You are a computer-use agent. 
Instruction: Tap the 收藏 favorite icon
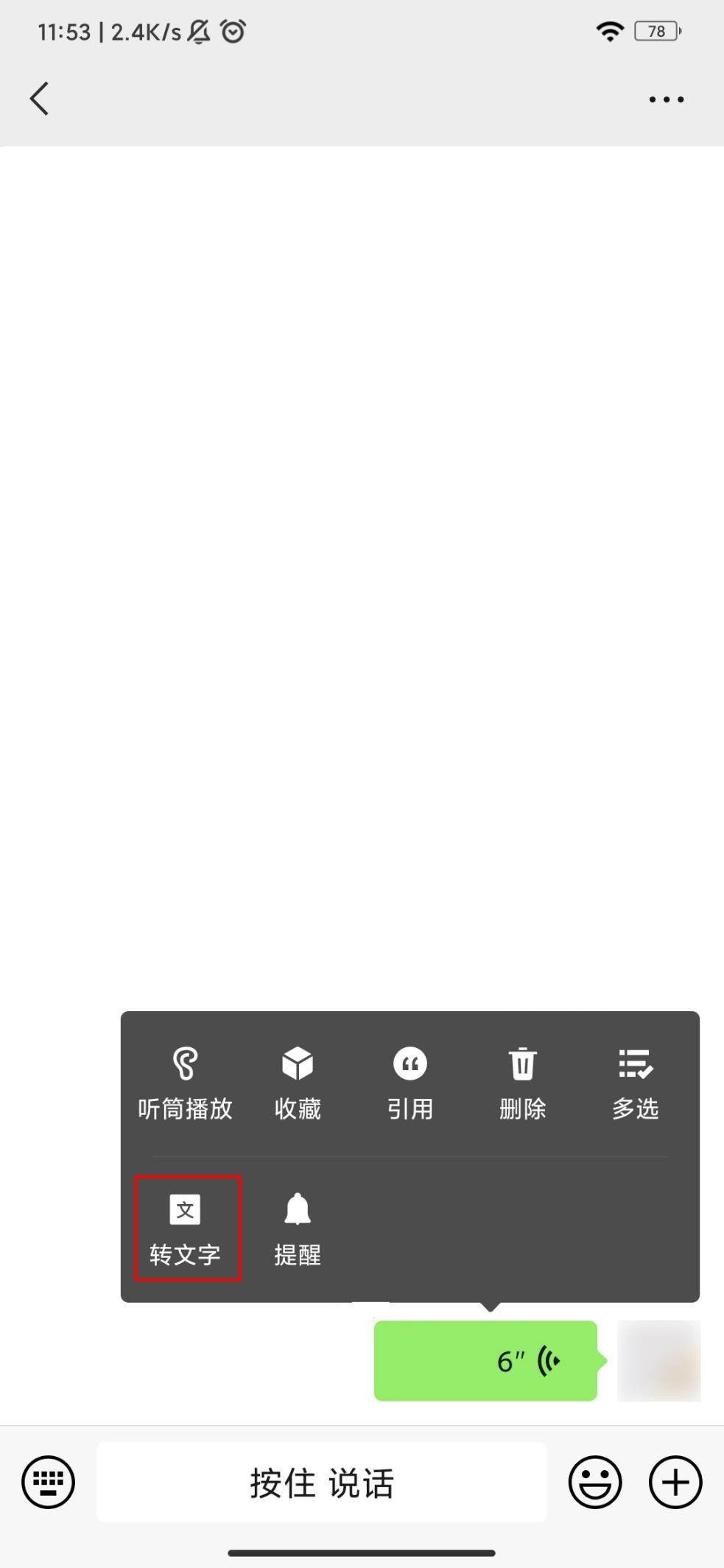(297, 1064)
